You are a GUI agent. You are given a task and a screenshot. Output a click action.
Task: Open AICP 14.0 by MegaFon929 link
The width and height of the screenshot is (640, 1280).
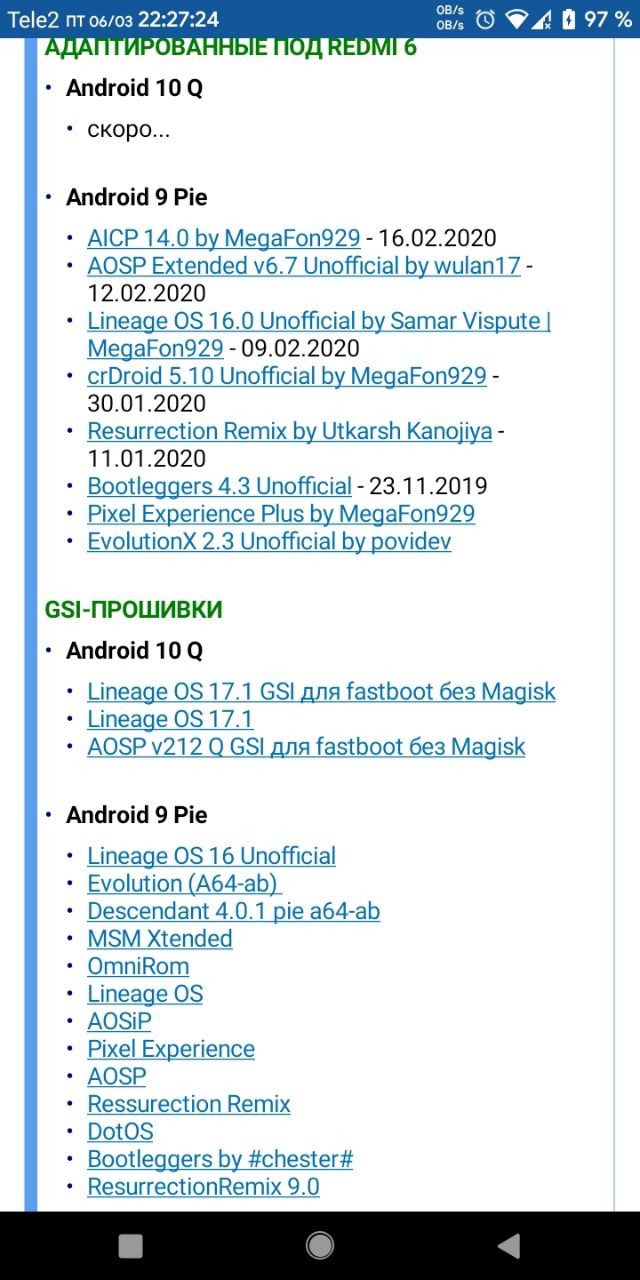click(x=223, y=238)
